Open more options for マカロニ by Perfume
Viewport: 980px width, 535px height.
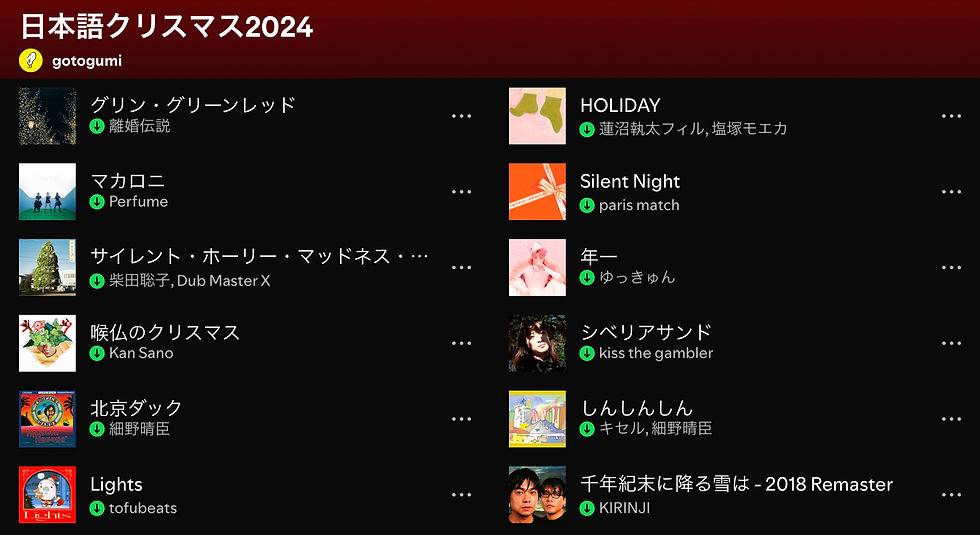(461, 192)
